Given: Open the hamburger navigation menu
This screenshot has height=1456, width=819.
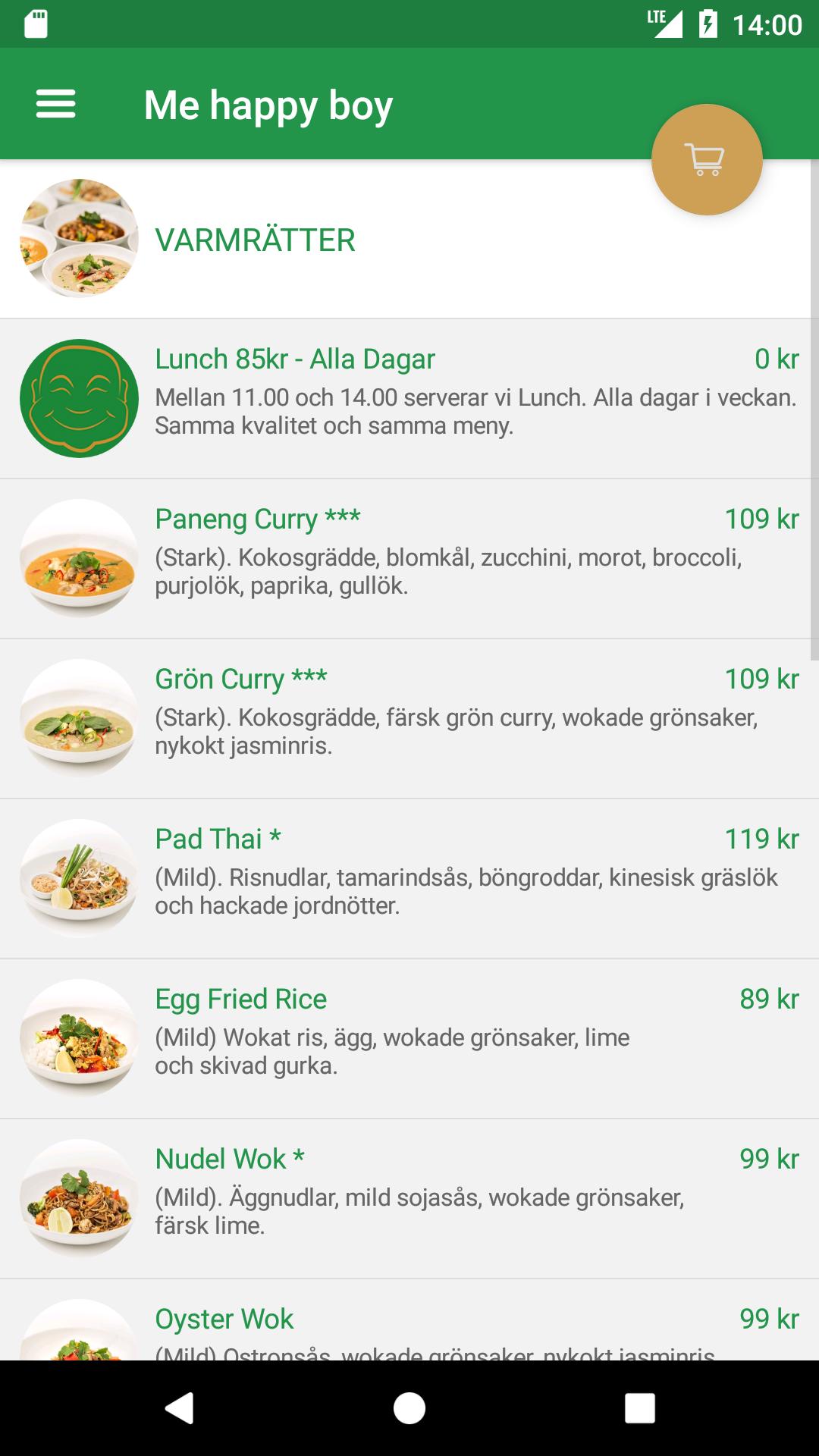Looking at the screenshot, I should pos(55,104).
